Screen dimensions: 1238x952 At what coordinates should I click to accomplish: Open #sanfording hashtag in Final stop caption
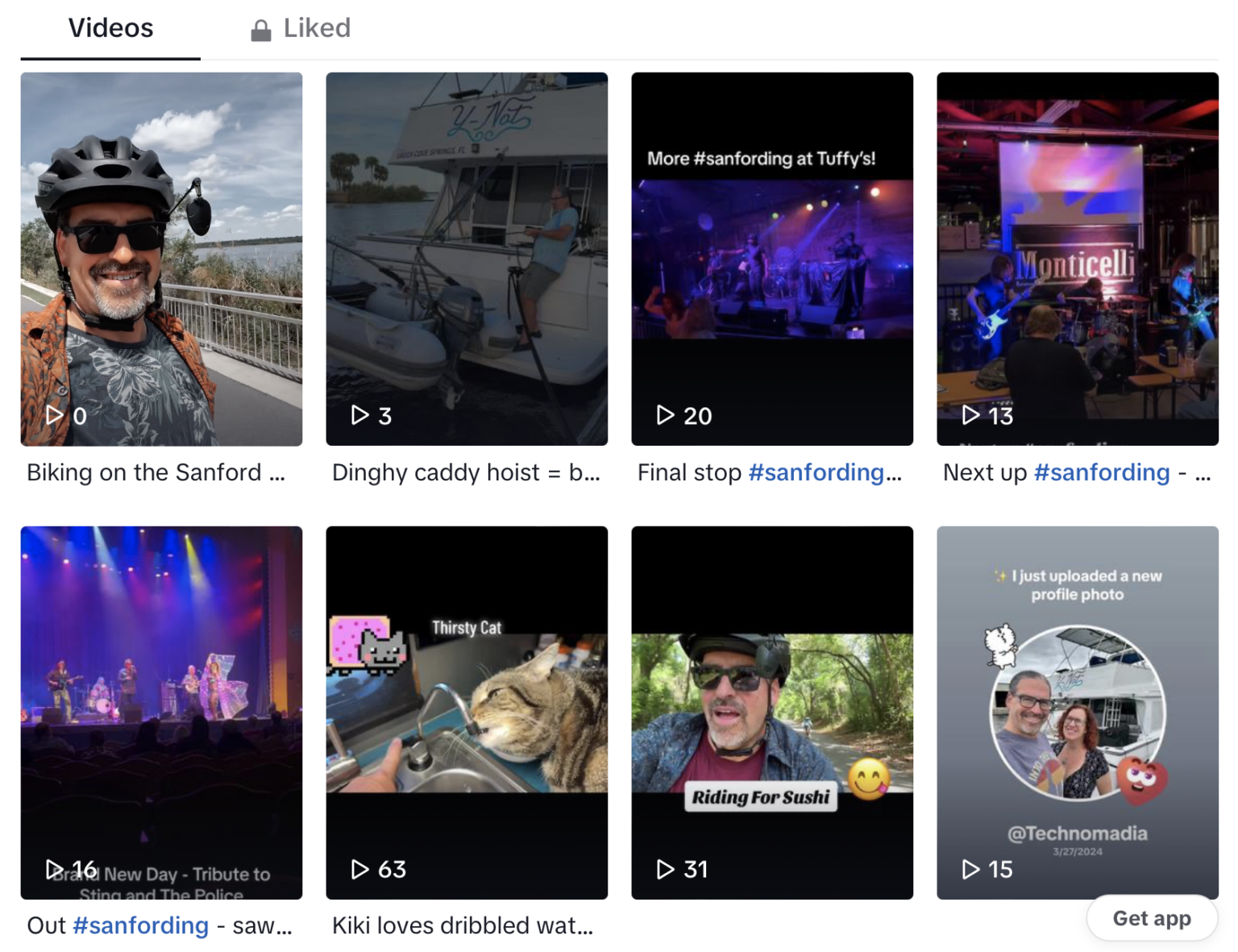click(x=816, y=472)
